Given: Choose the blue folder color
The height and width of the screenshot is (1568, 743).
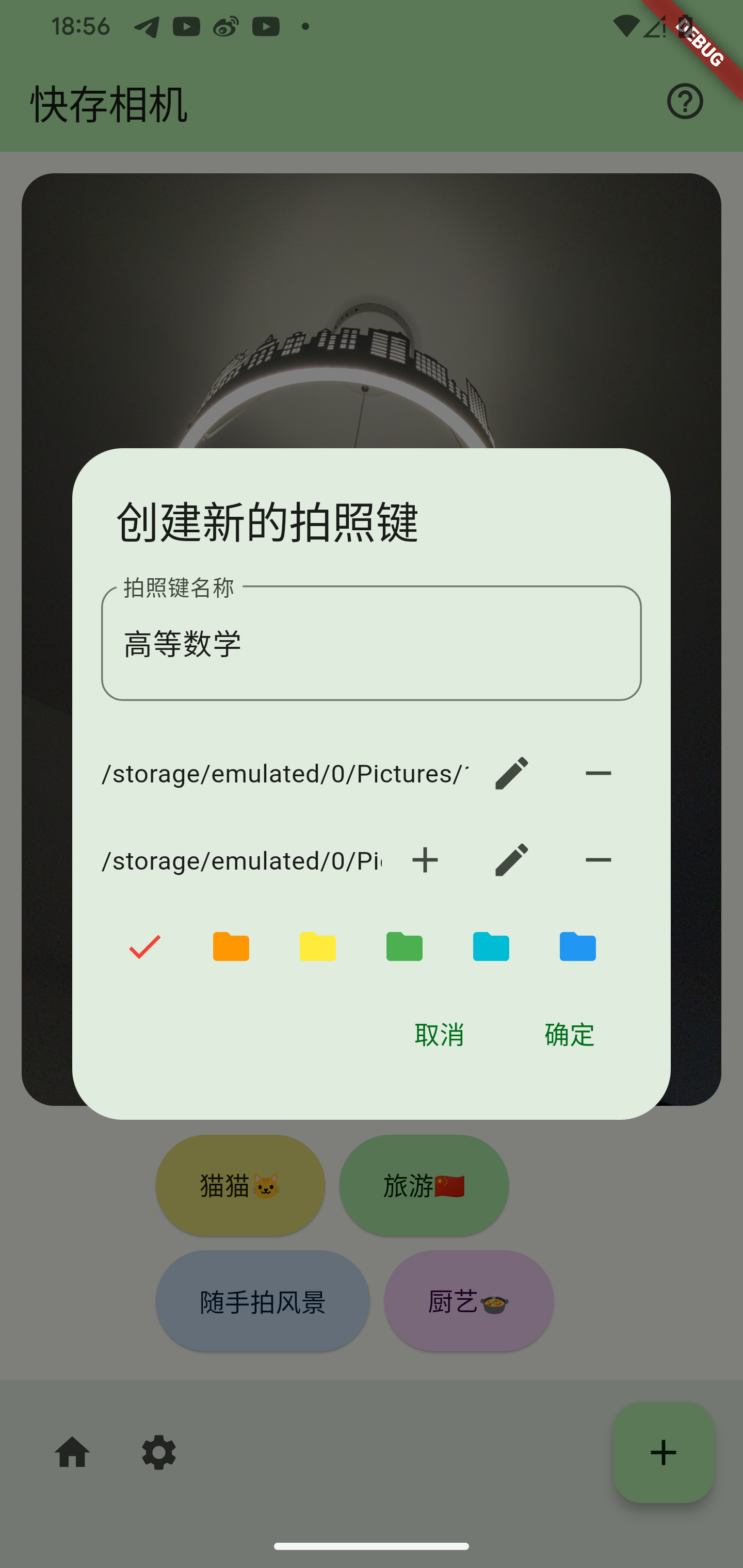Looking at the screenshot, I should [577, 946].
